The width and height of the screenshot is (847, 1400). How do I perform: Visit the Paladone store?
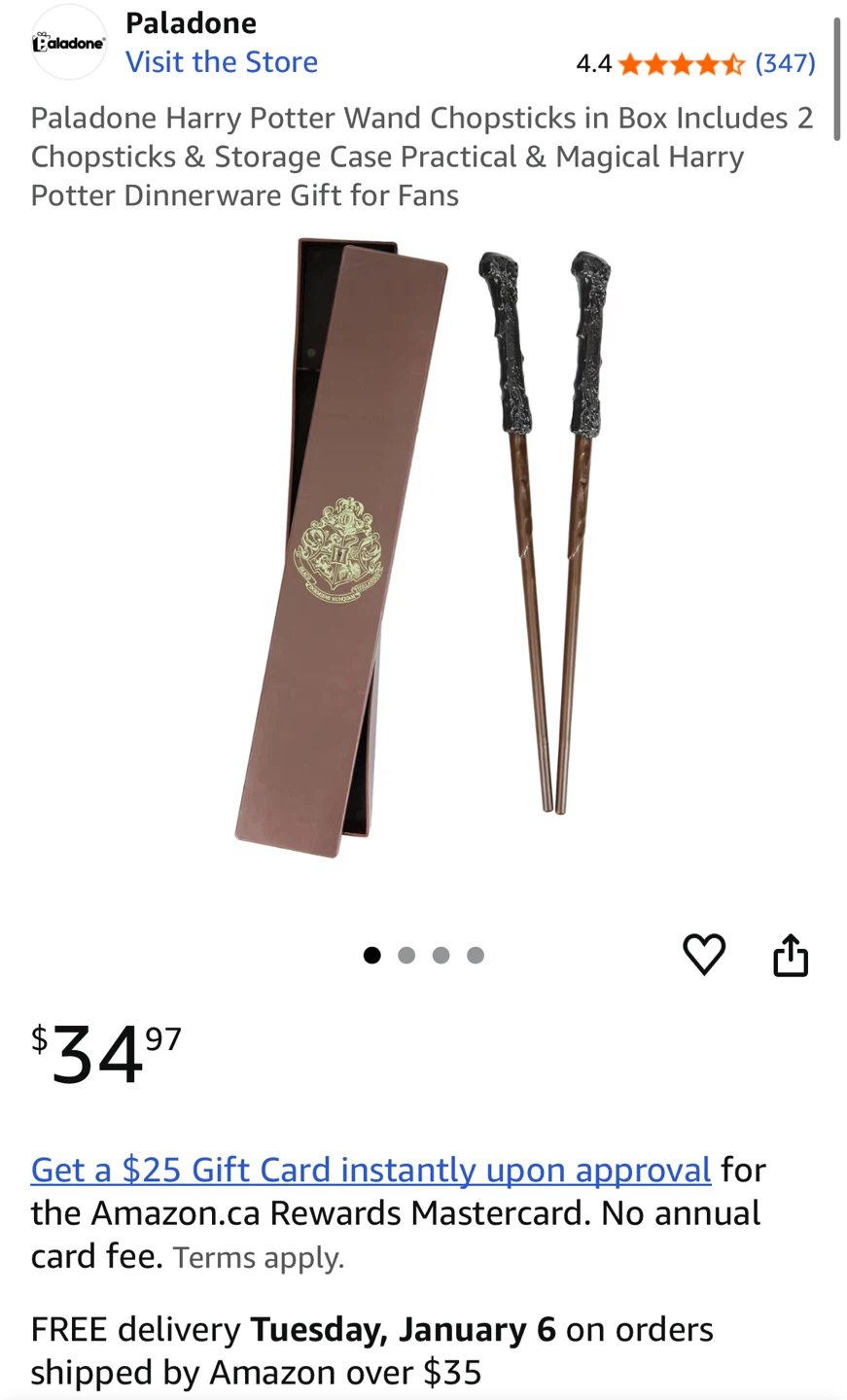pos(221,62)
